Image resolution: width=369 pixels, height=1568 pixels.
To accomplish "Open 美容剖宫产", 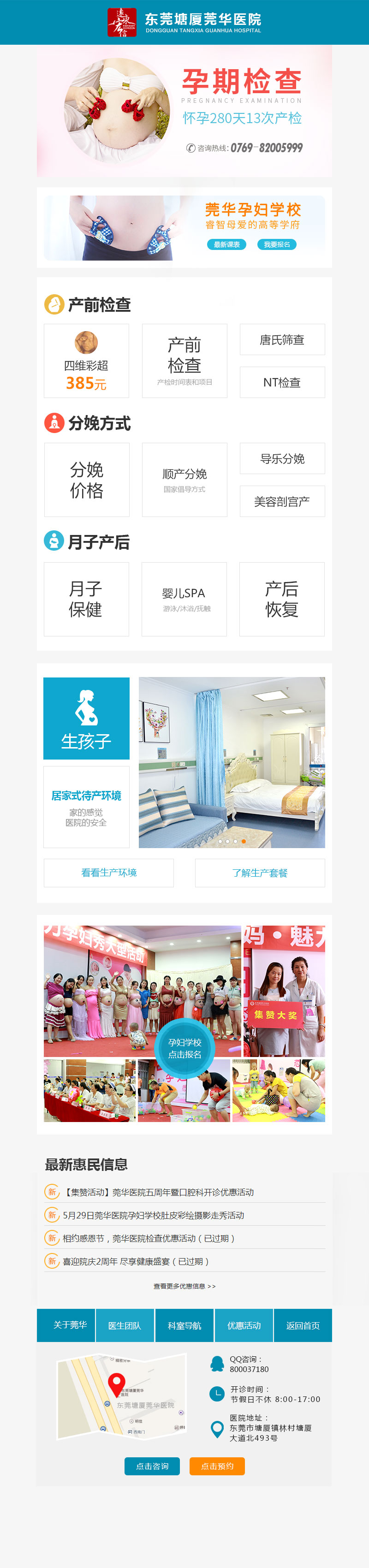I will click(x=282, y=501).
